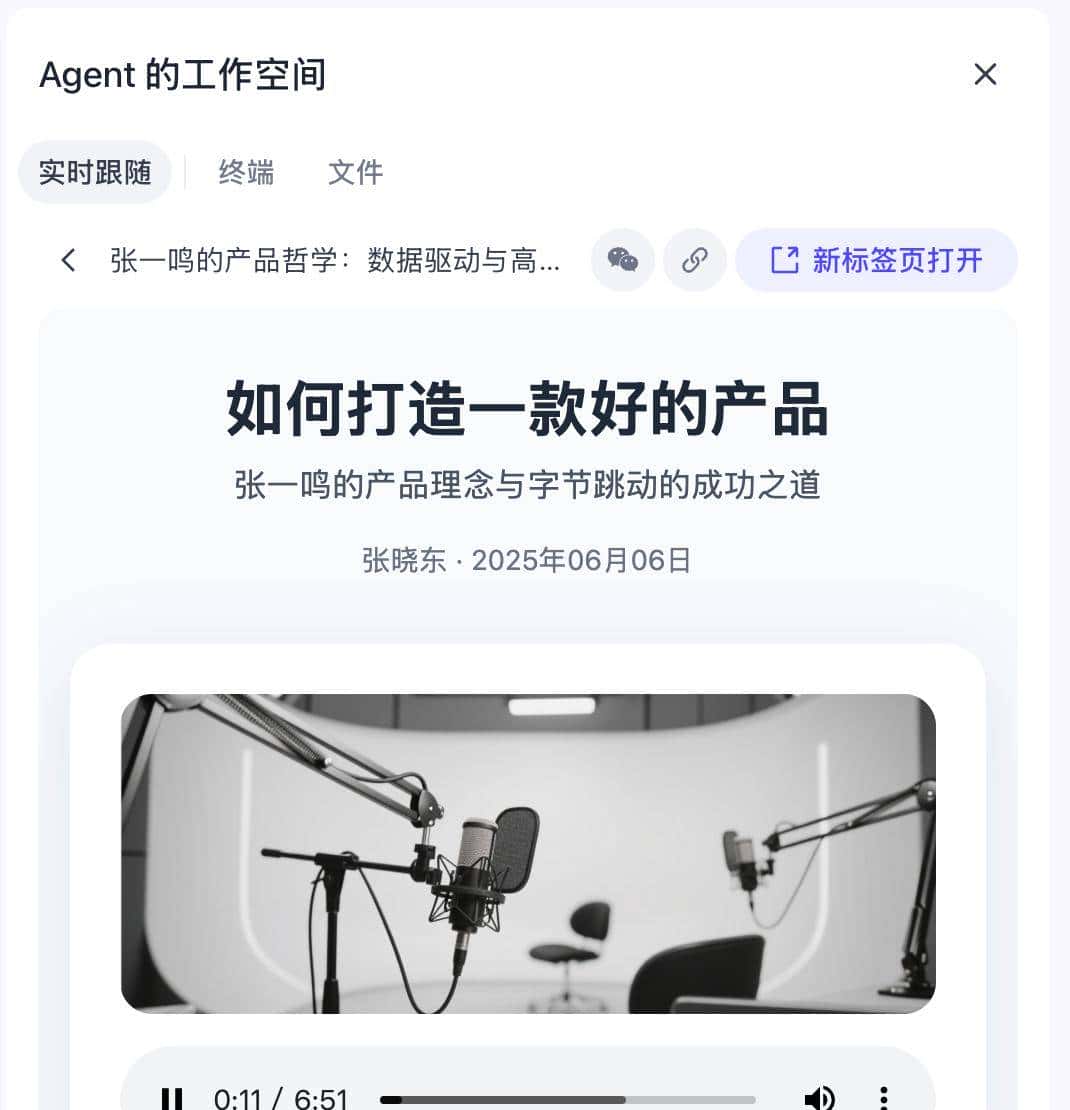The image size is (1070, 1110).
Task: Open the player's three-dot options menu
Action: pos(884,1097)
